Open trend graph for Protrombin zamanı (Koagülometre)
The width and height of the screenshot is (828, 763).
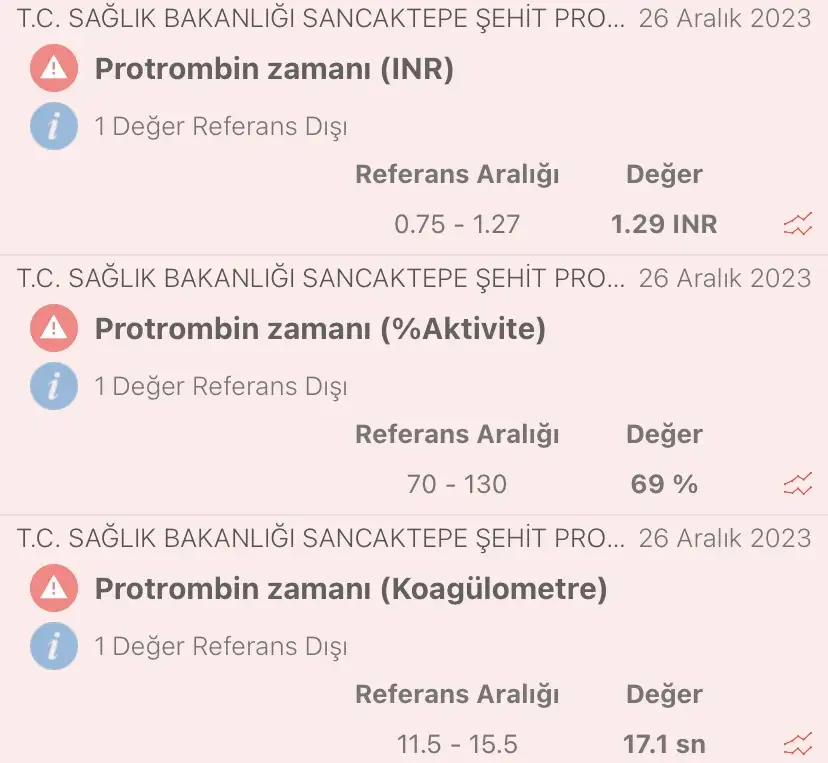pyautogui.click(x=797, y=744)
